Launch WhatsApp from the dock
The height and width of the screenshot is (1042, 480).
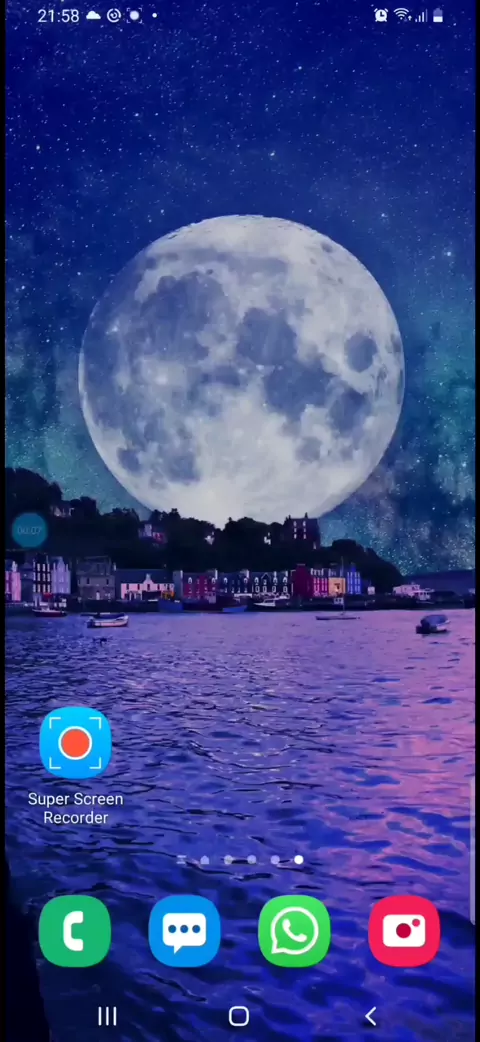(294, 930)
